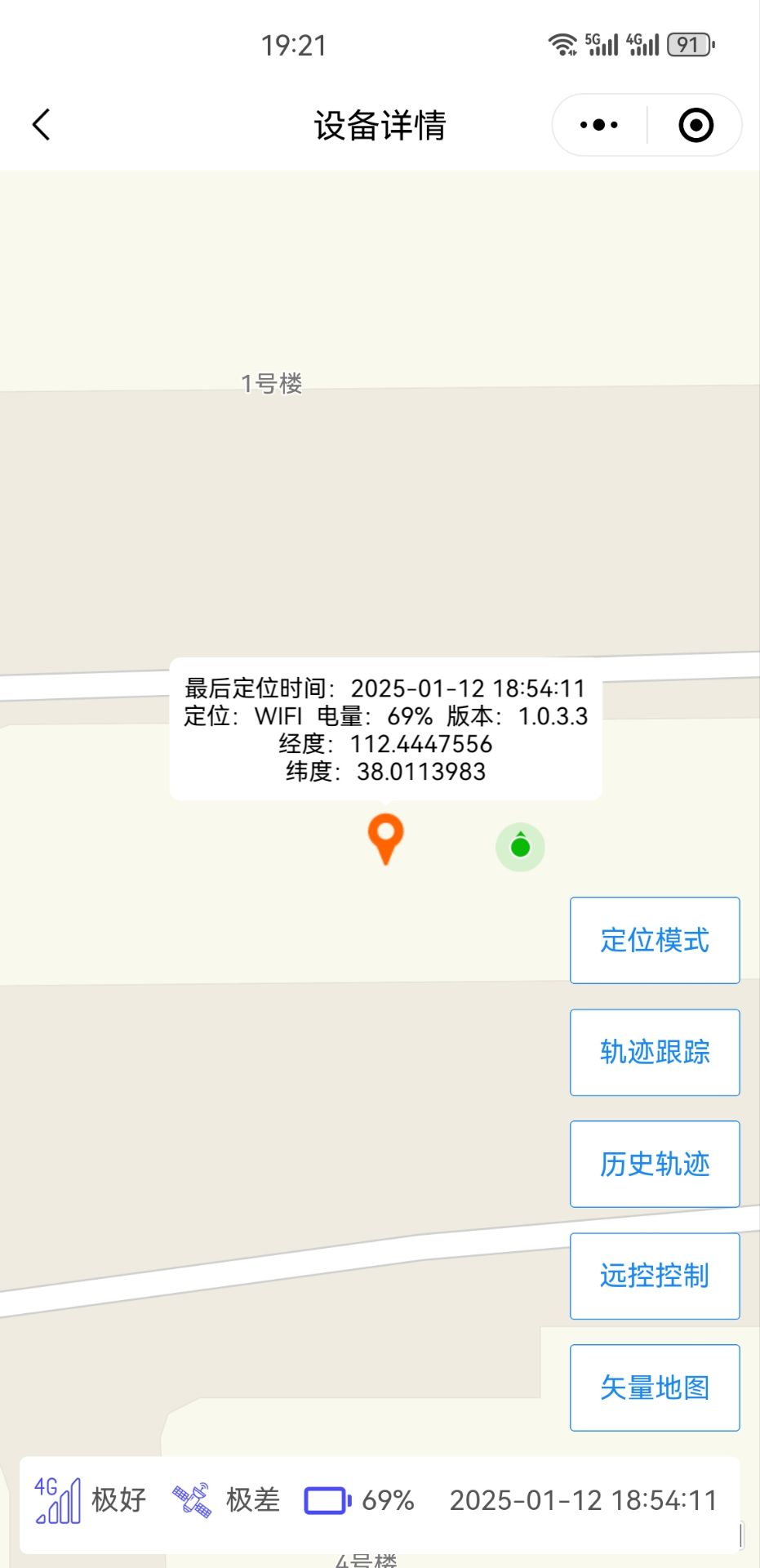Image resolution: width=760 pixels, height=1568 pixels.
Task: Toggle 定位模式 positioning mode
Action: tap(654, 941)
